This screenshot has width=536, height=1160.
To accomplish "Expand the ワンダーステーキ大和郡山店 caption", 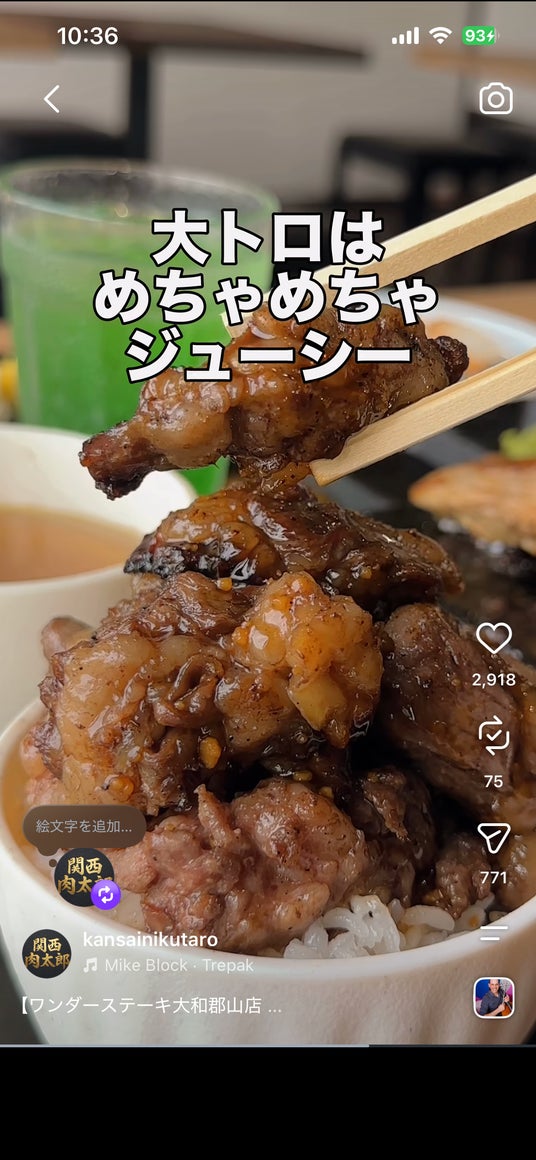I will tap(152, 1006).
